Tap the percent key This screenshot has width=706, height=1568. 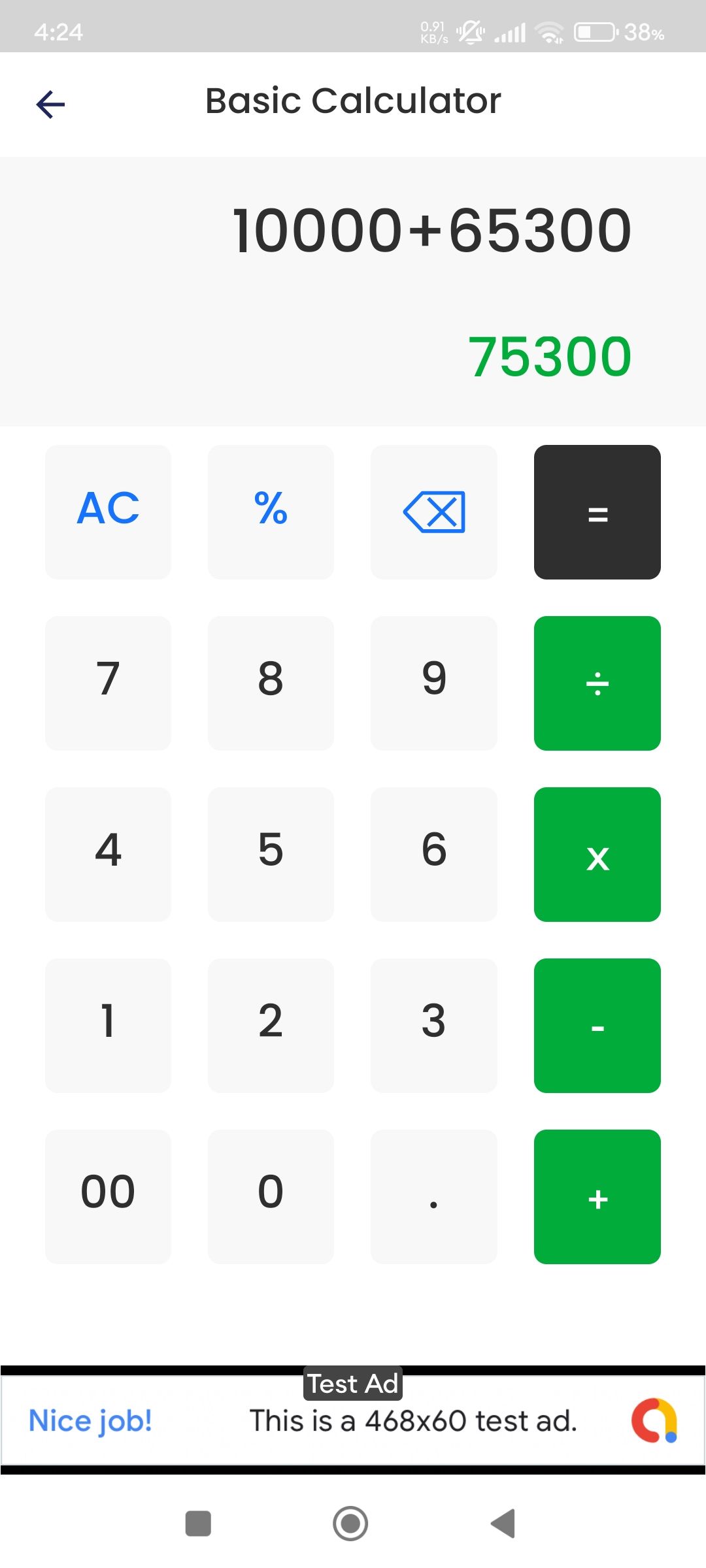click(x=271, y=512)
